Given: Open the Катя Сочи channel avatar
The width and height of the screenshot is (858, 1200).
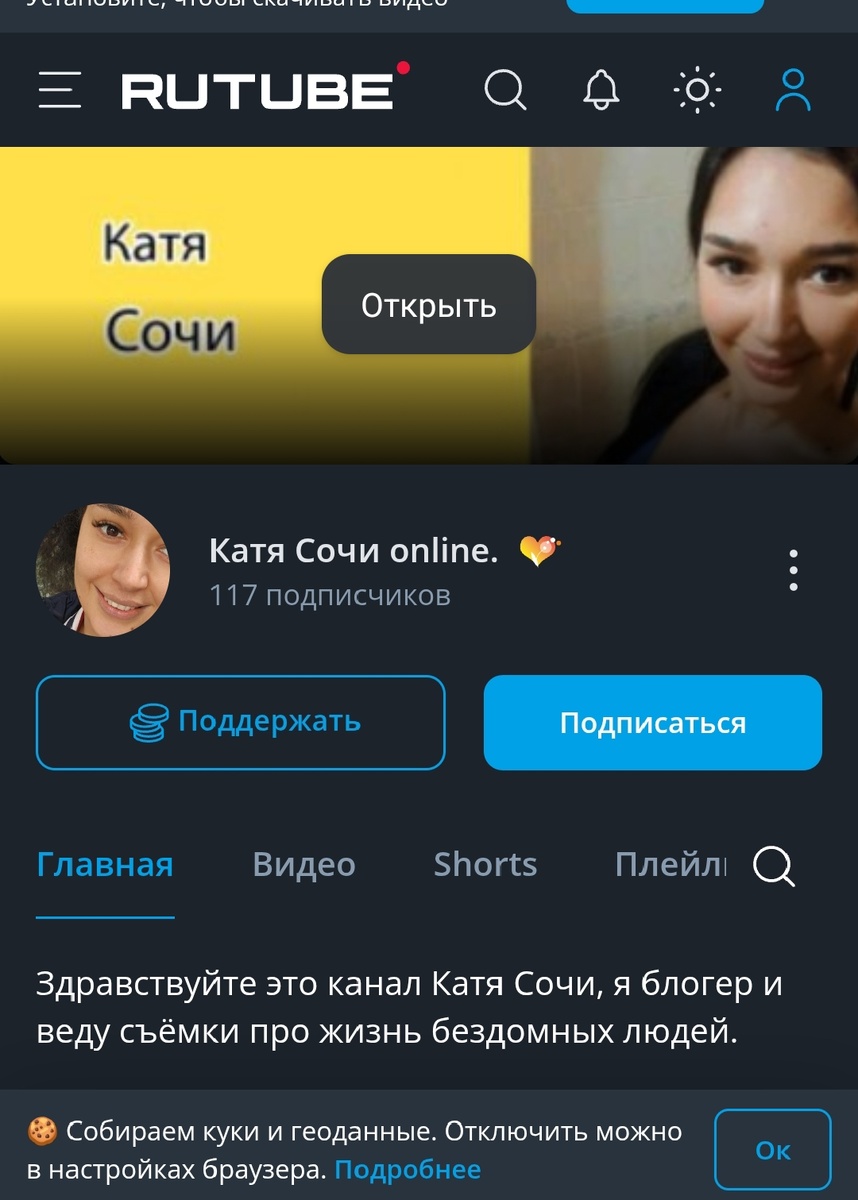Looking at the screenshot, I should (102, 569).
